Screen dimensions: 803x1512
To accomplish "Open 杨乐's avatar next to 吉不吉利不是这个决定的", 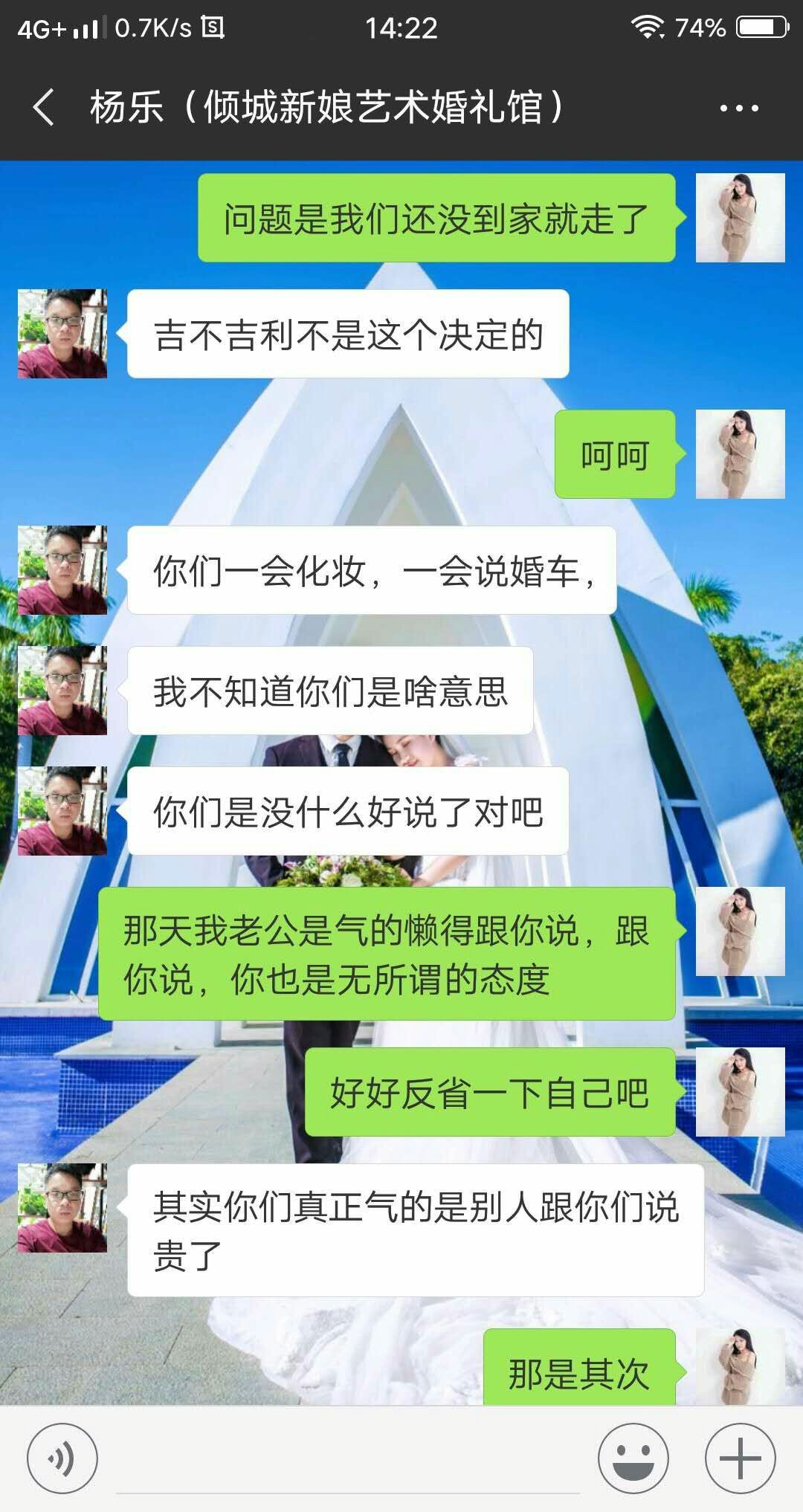I will (62, 334).
